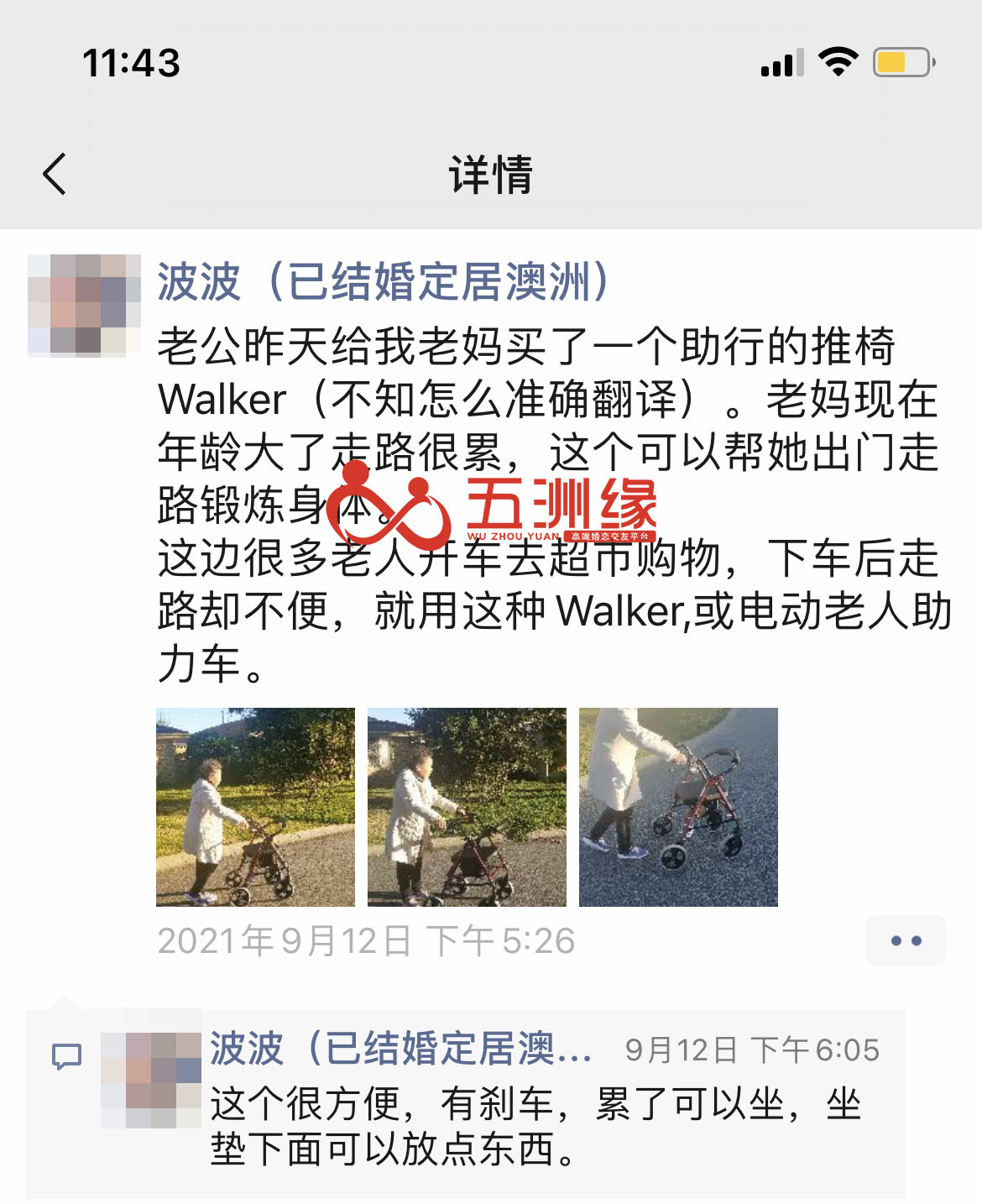Open the two-dot like/comment menu
The image size is (982, 1204).
(906, 940)
